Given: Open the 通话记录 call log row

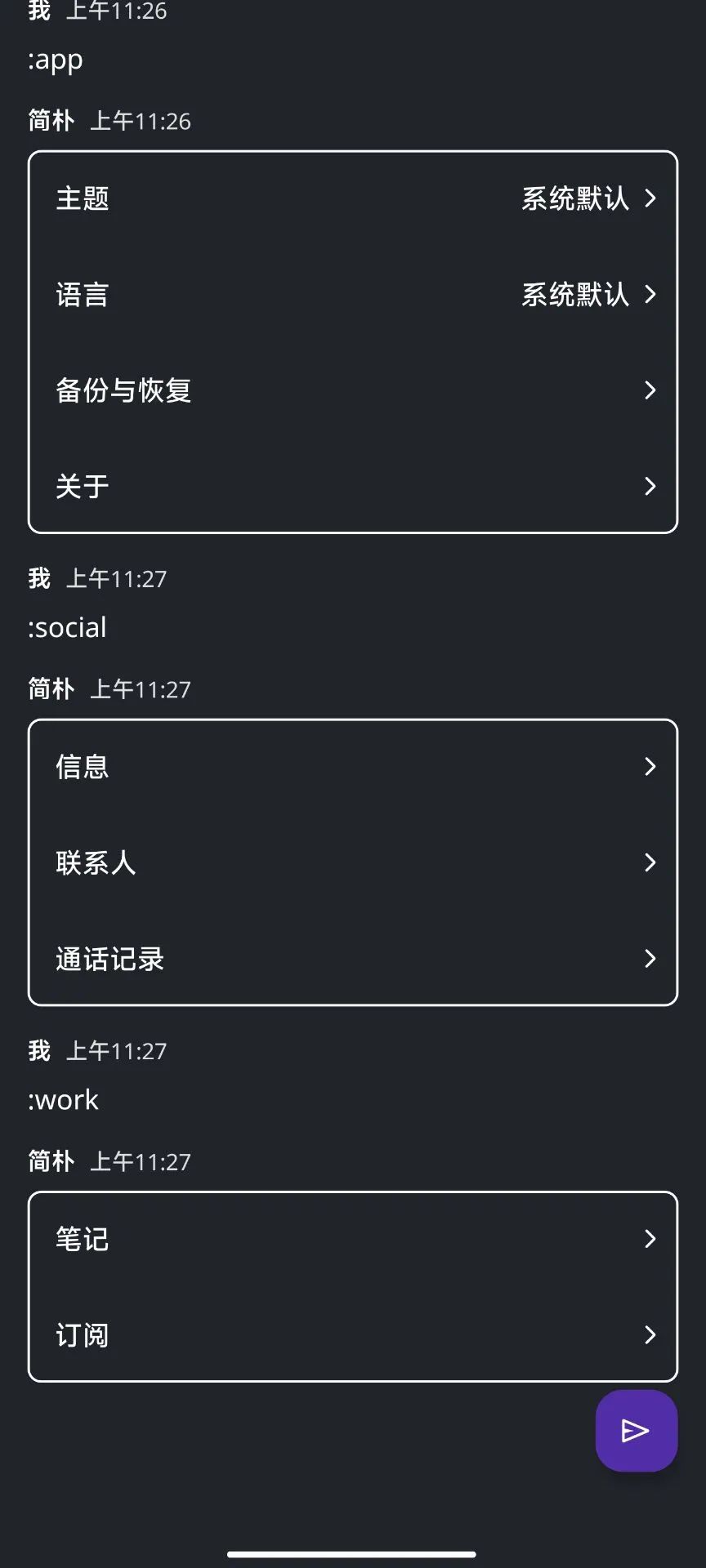Looking at the screenshot, I should pos(353,958).
